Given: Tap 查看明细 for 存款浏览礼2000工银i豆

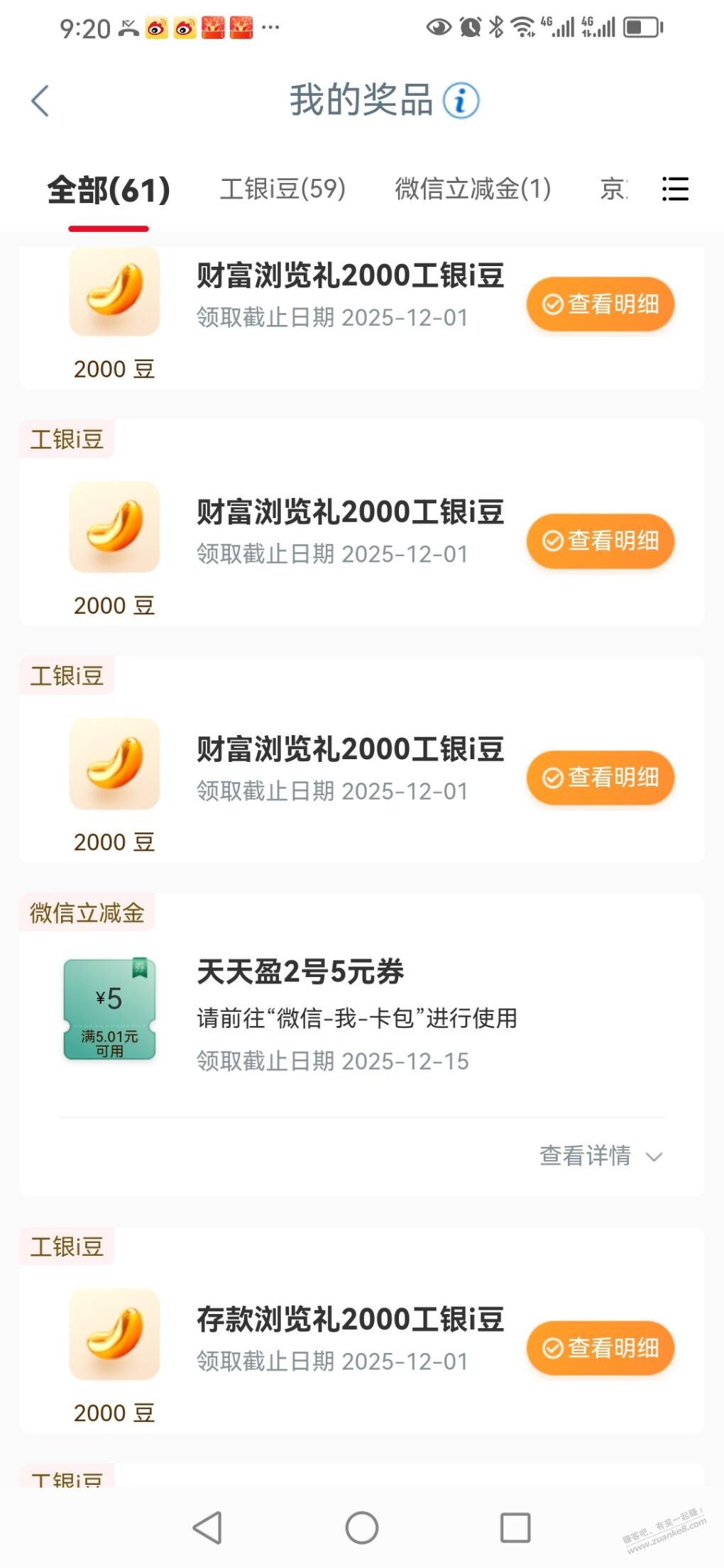Looking at the screenshot, I should tap(600, 1347).
